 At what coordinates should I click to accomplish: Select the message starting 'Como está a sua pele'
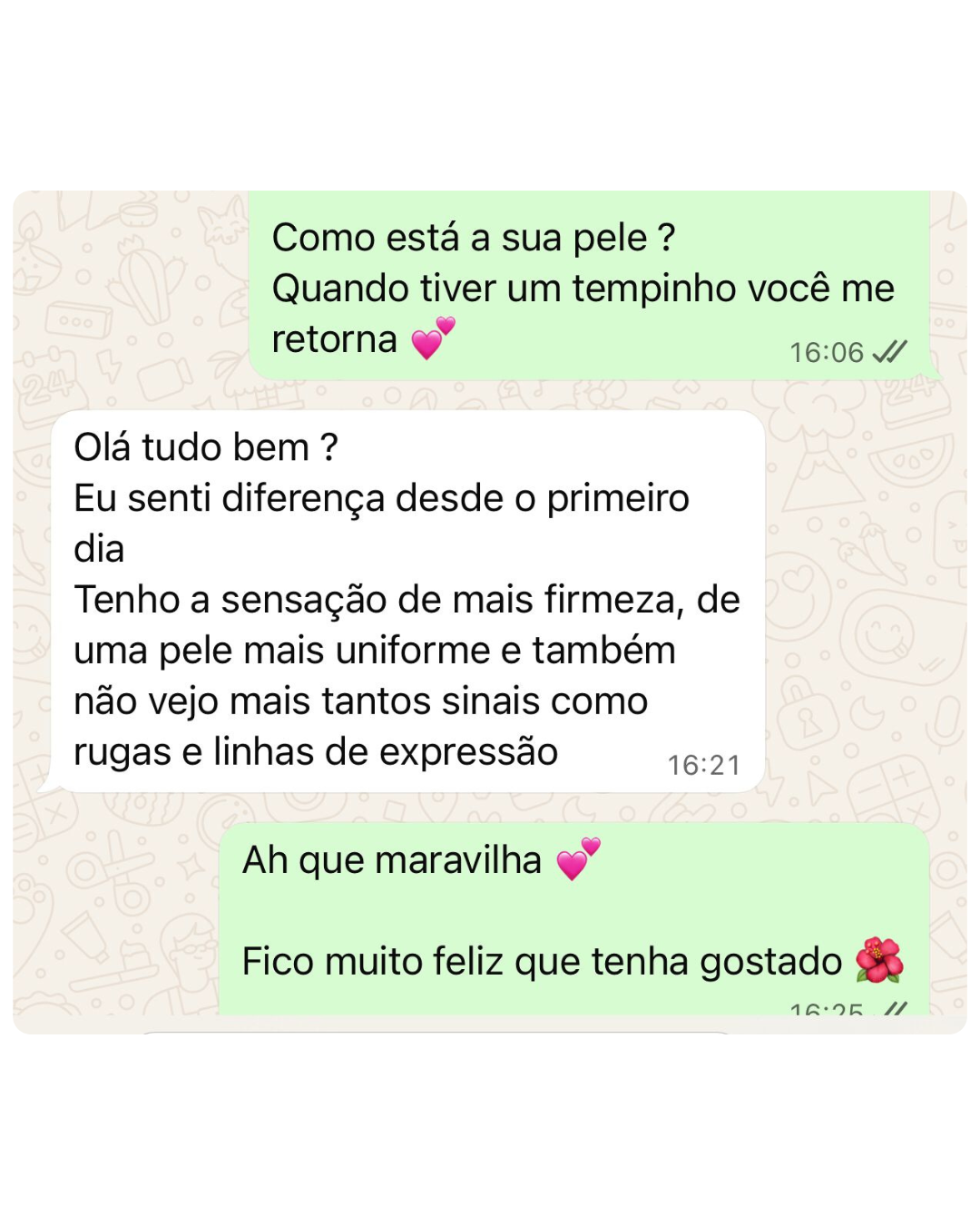(x=581, y=286)
